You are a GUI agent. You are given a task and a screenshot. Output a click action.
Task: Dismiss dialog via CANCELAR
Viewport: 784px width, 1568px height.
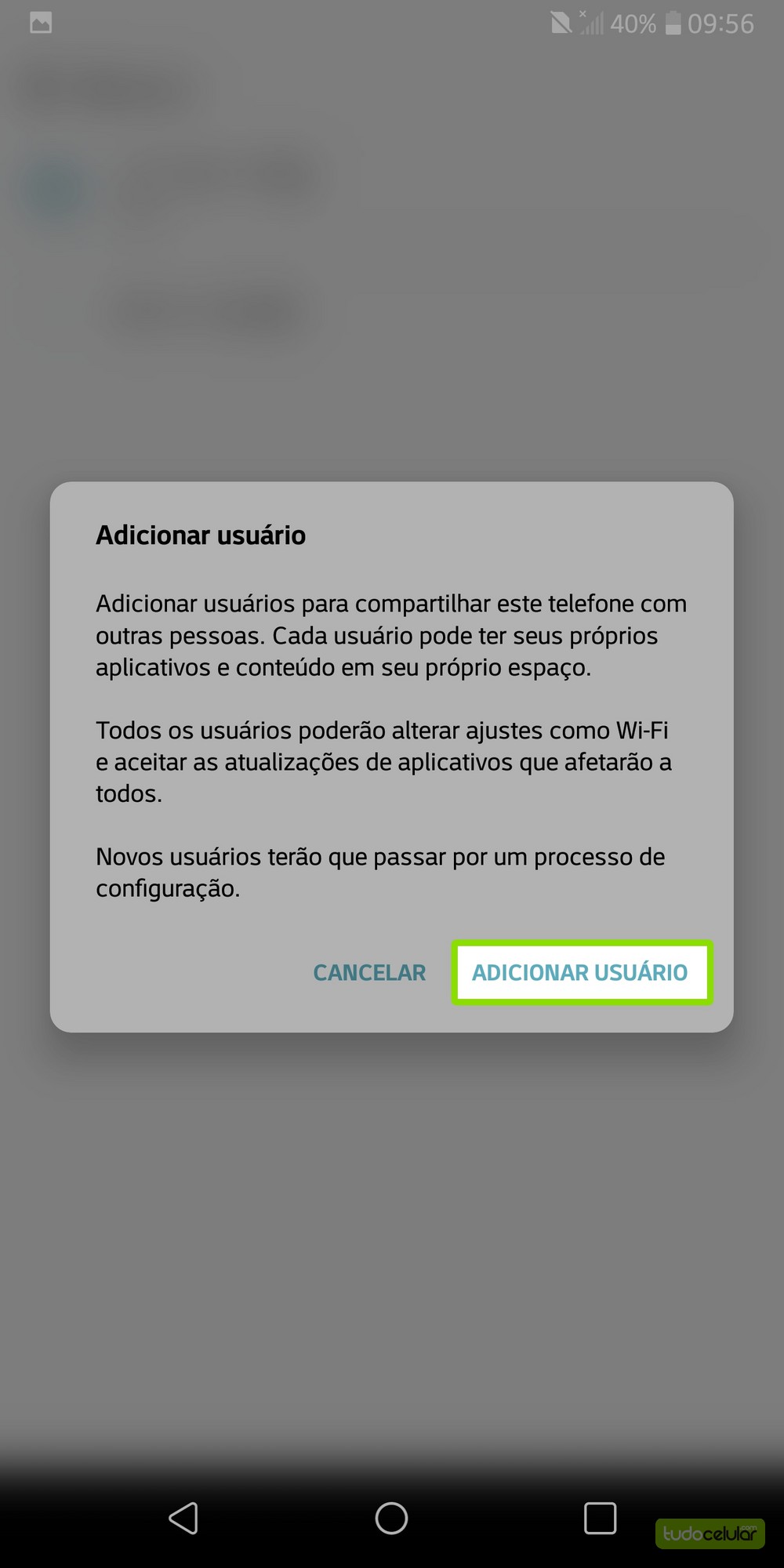pos(369,972)
